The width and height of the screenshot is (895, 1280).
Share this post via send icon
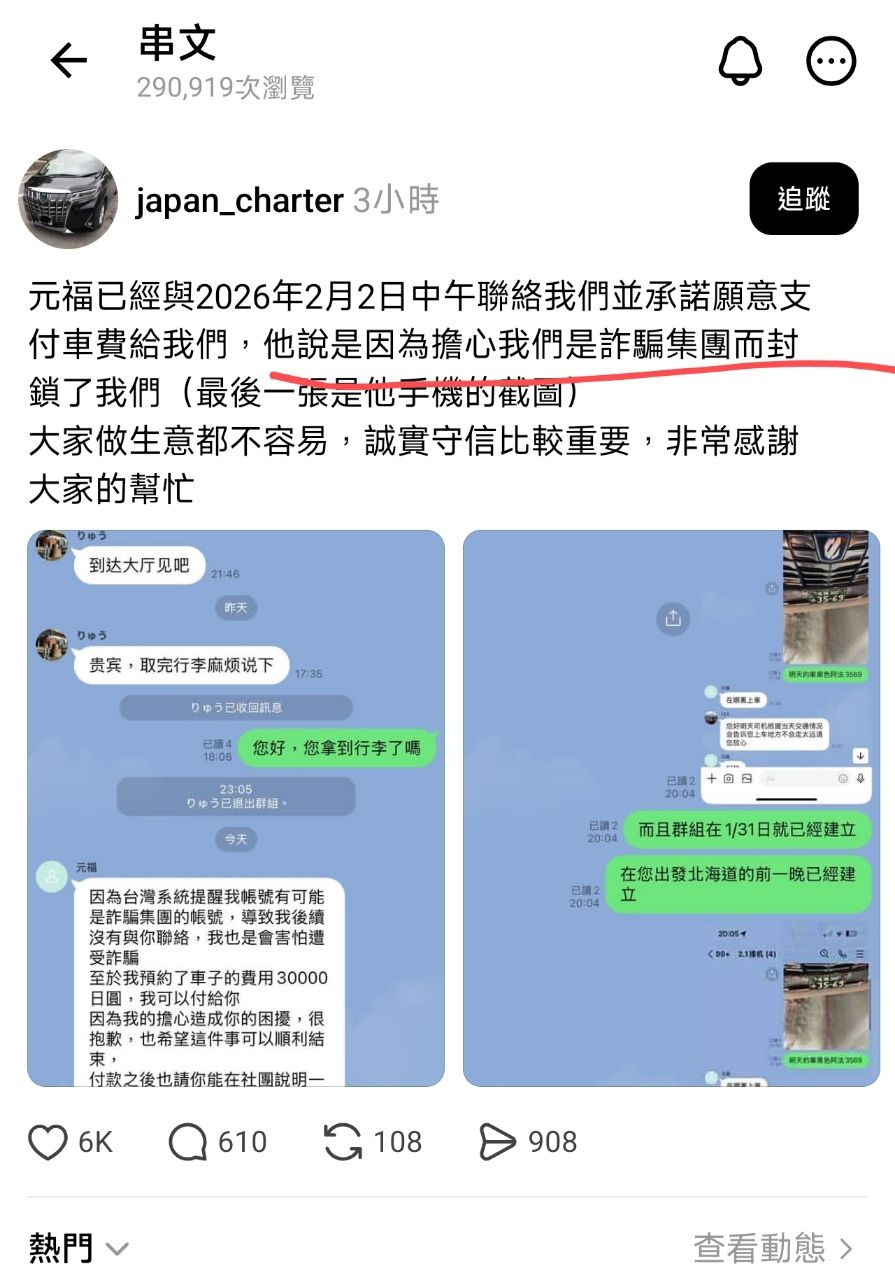point(496,1142)
